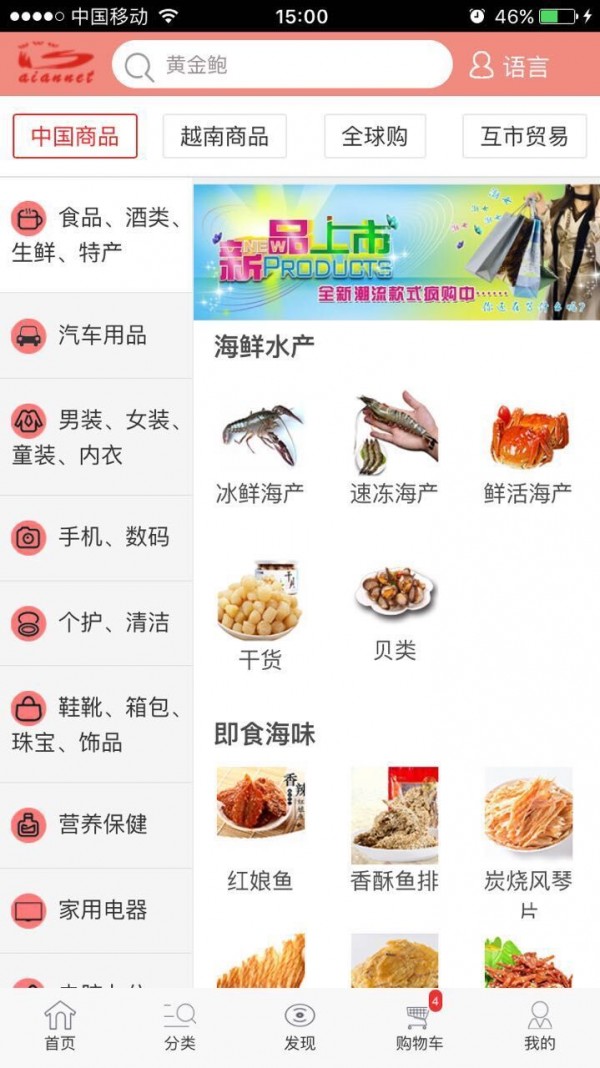Image resolution: width=600 pixels, height=1068 pixels.
Task: Tap the search box showing 黄金鲍
Action: pos(282,66)
